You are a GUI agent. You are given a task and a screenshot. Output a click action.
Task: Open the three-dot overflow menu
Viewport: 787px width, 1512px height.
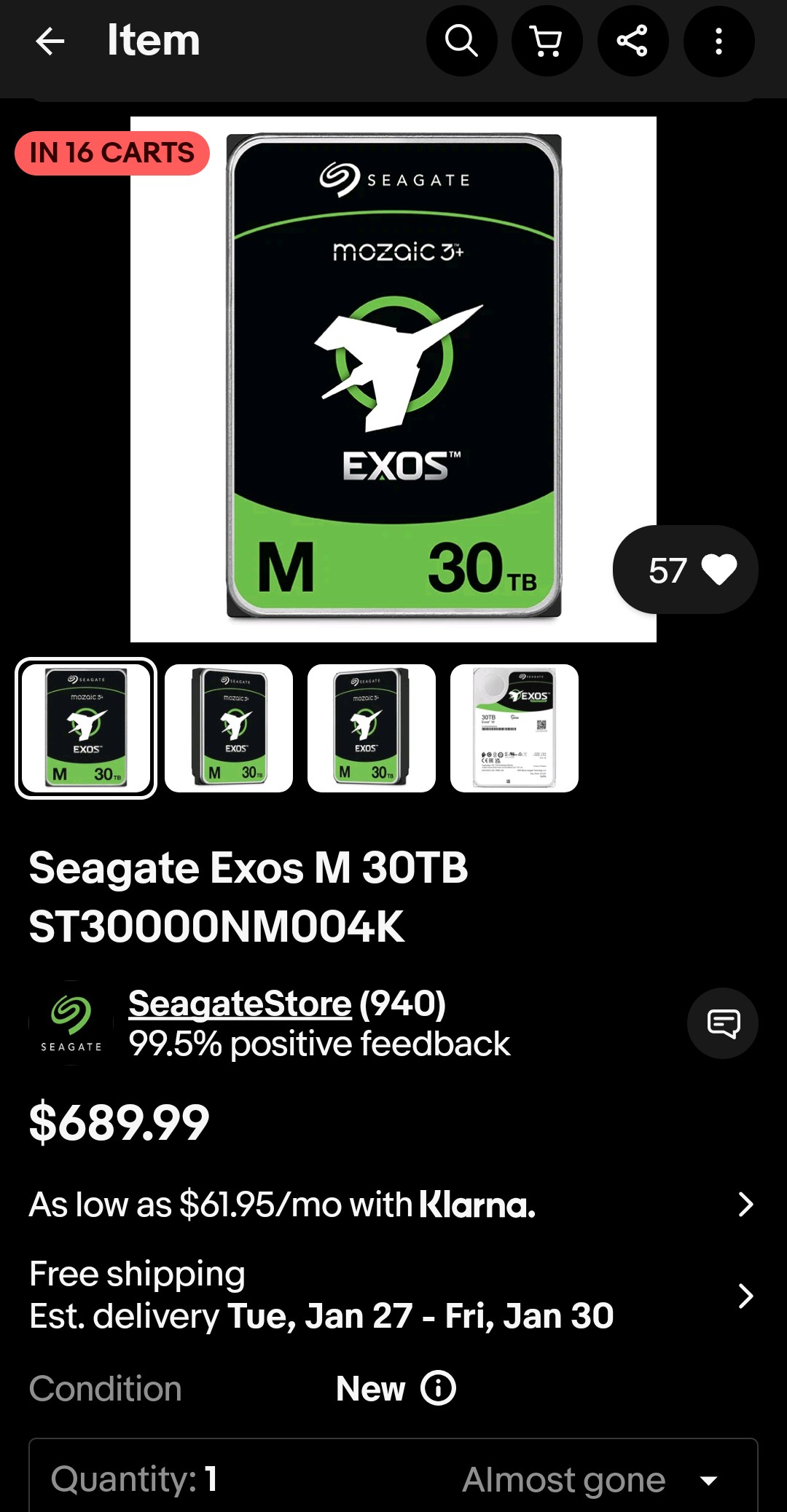(x=719, y=41)
